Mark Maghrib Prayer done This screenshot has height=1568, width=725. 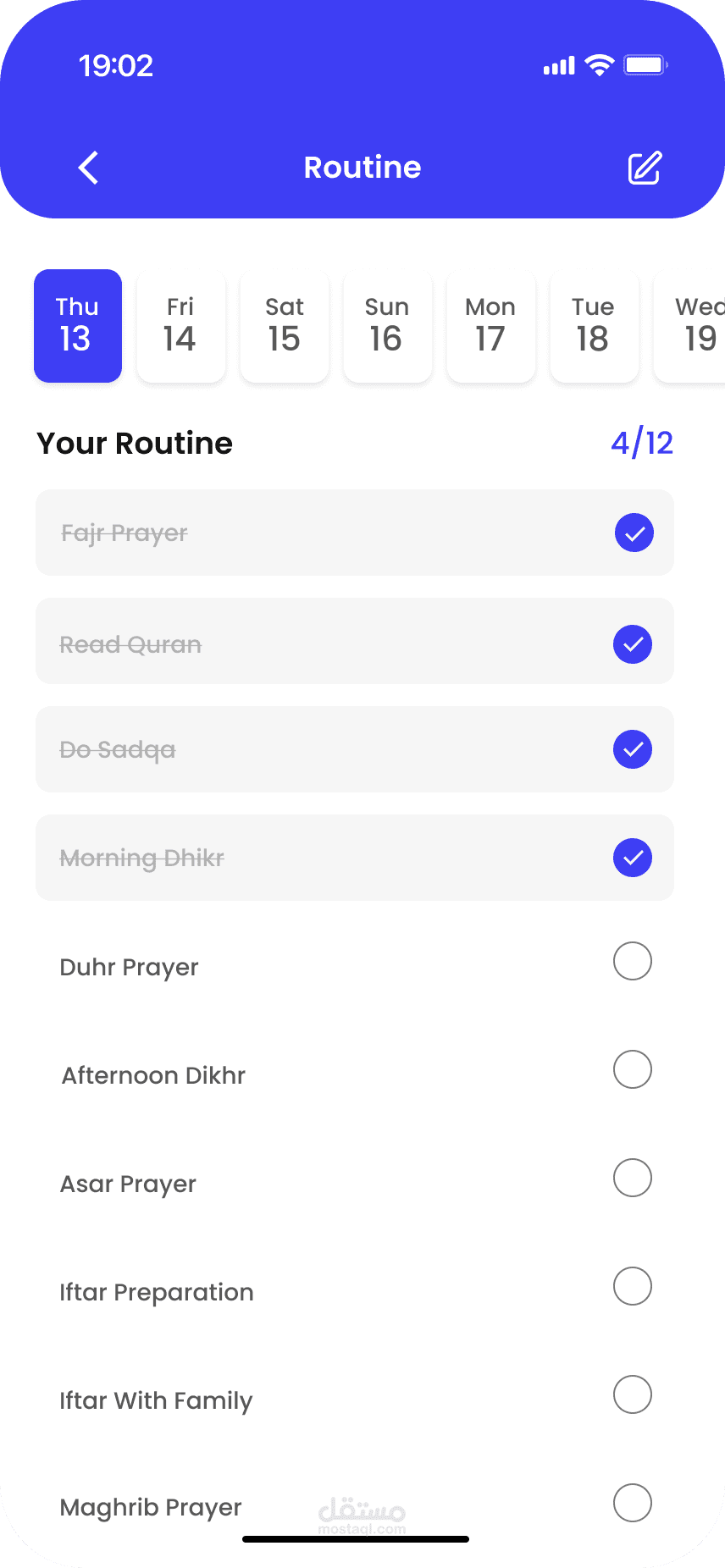tap(633, 1503)
